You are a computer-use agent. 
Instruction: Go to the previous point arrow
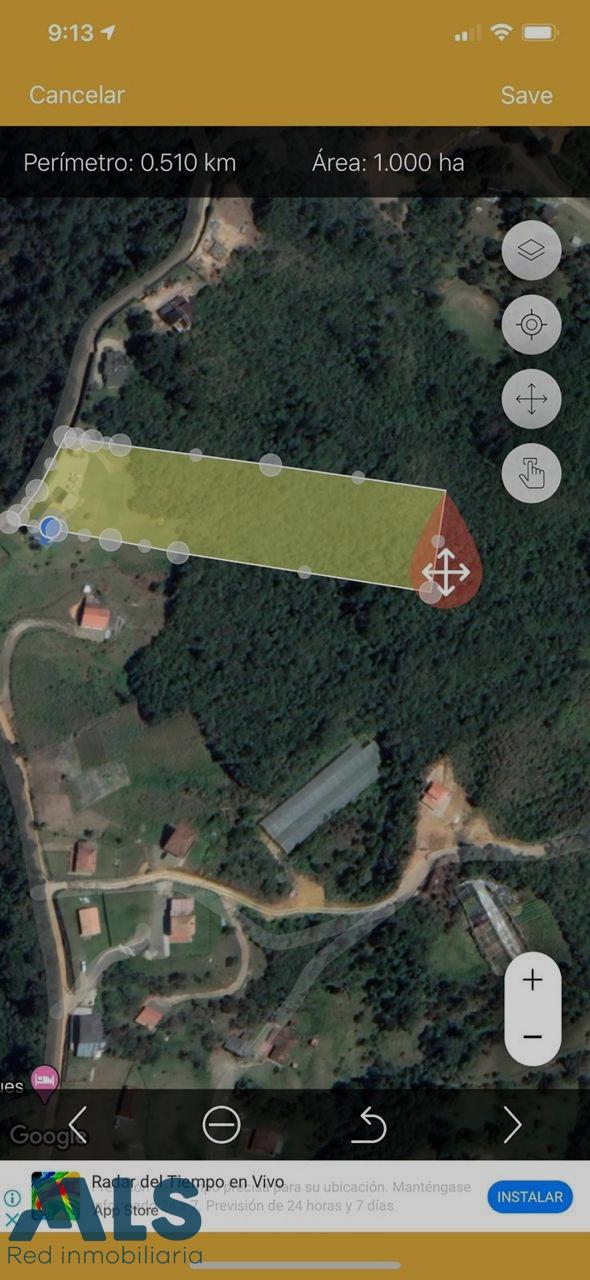[x=77, y=1125]
